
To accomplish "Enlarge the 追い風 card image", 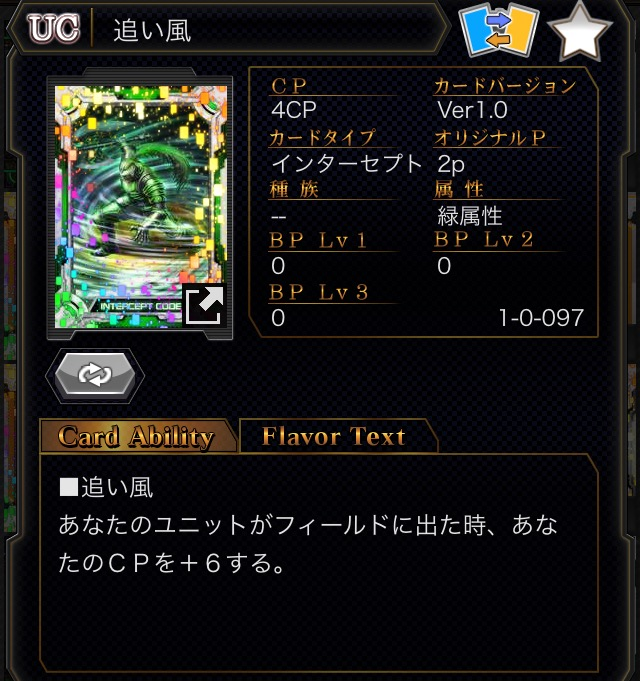I will click(x=204, y=305).
